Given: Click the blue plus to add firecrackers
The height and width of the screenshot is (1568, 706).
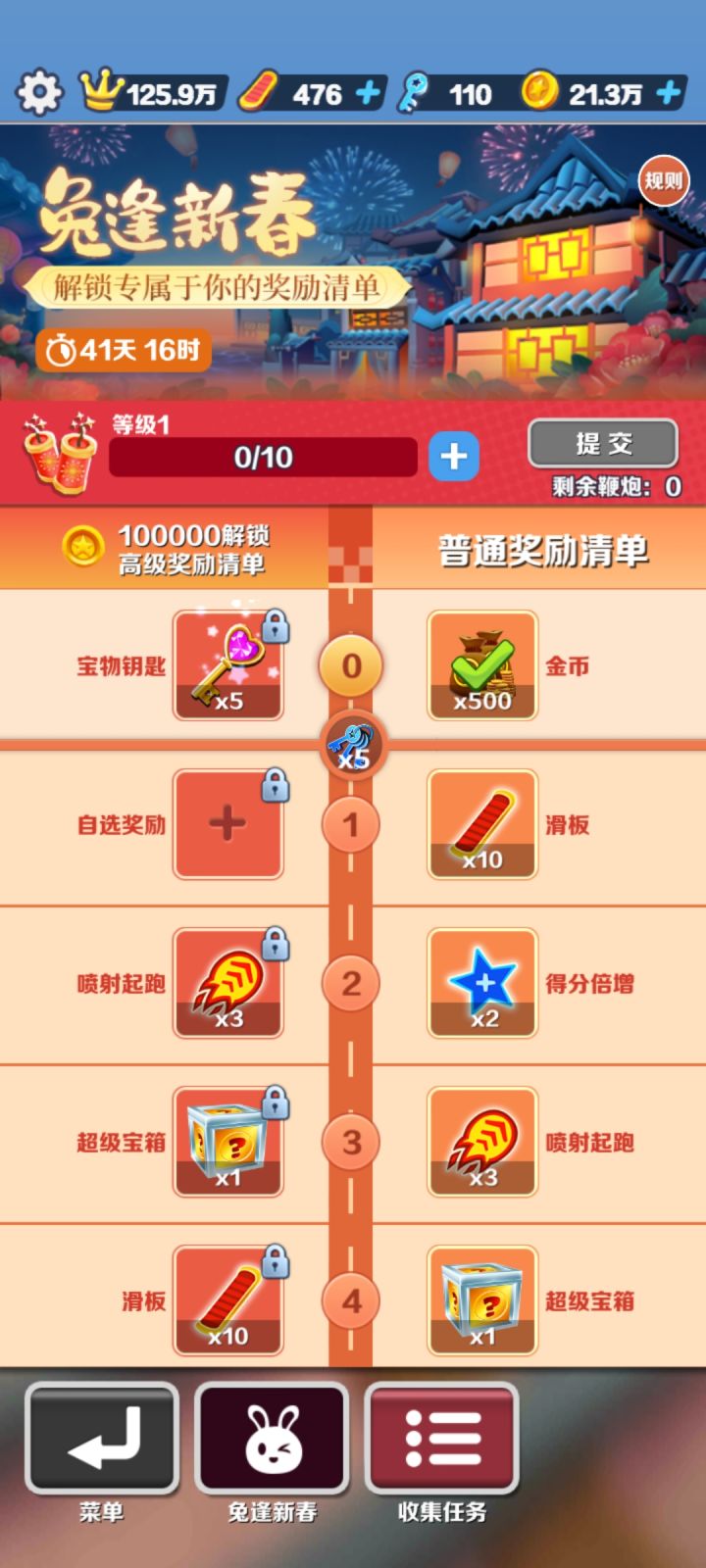Looking at the screenshot, I should click(452, 457).
